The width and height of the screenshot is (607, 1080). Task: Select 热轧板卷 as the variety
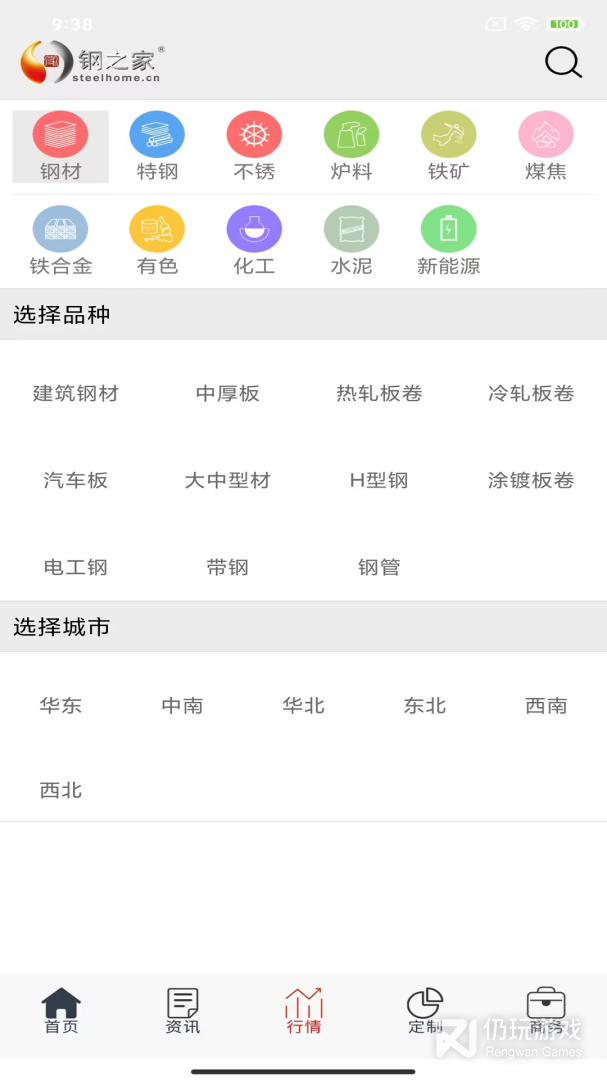[379, 394]
